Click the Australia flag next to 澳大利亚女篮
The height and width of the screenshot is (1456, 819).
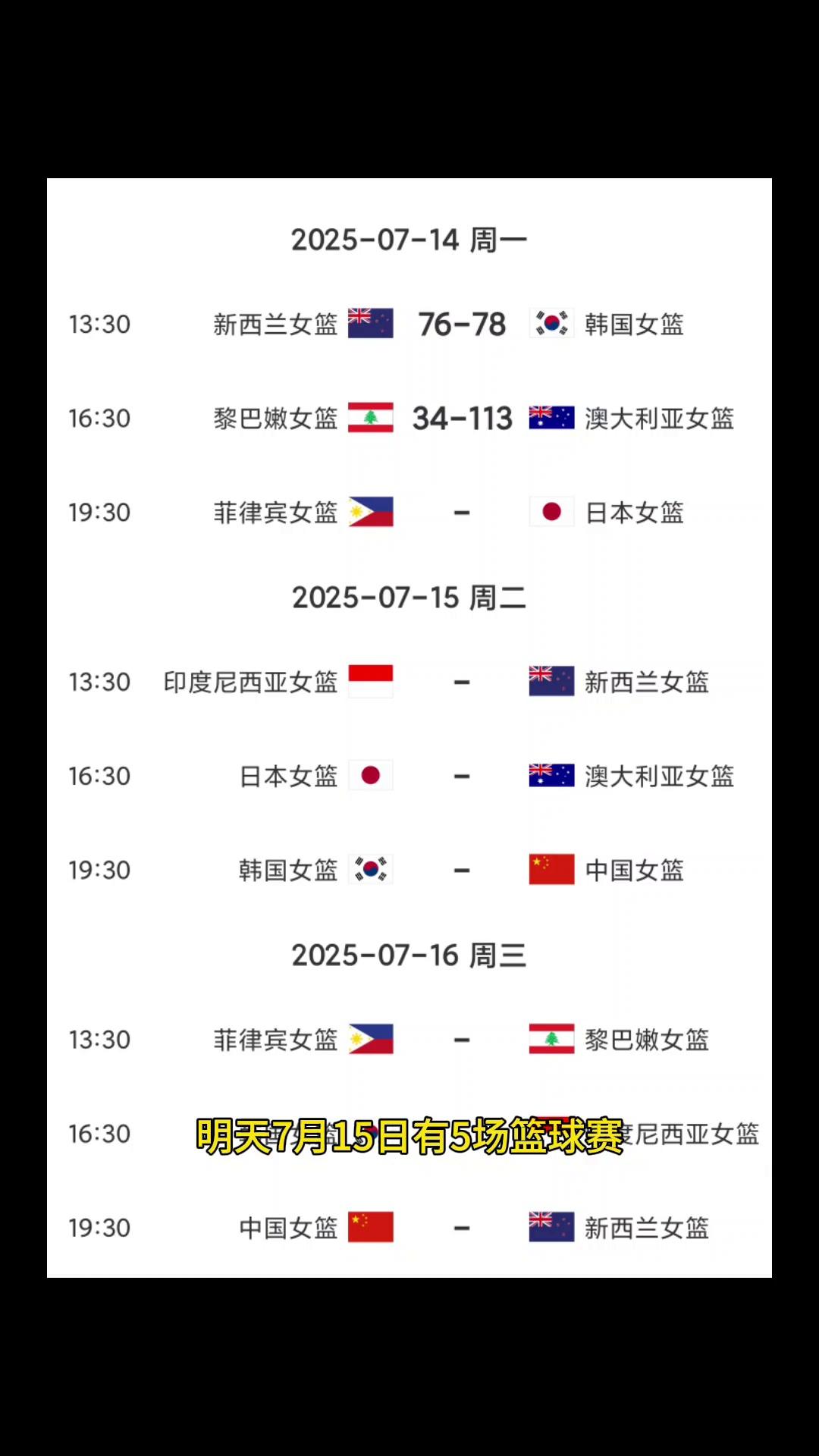551,418
